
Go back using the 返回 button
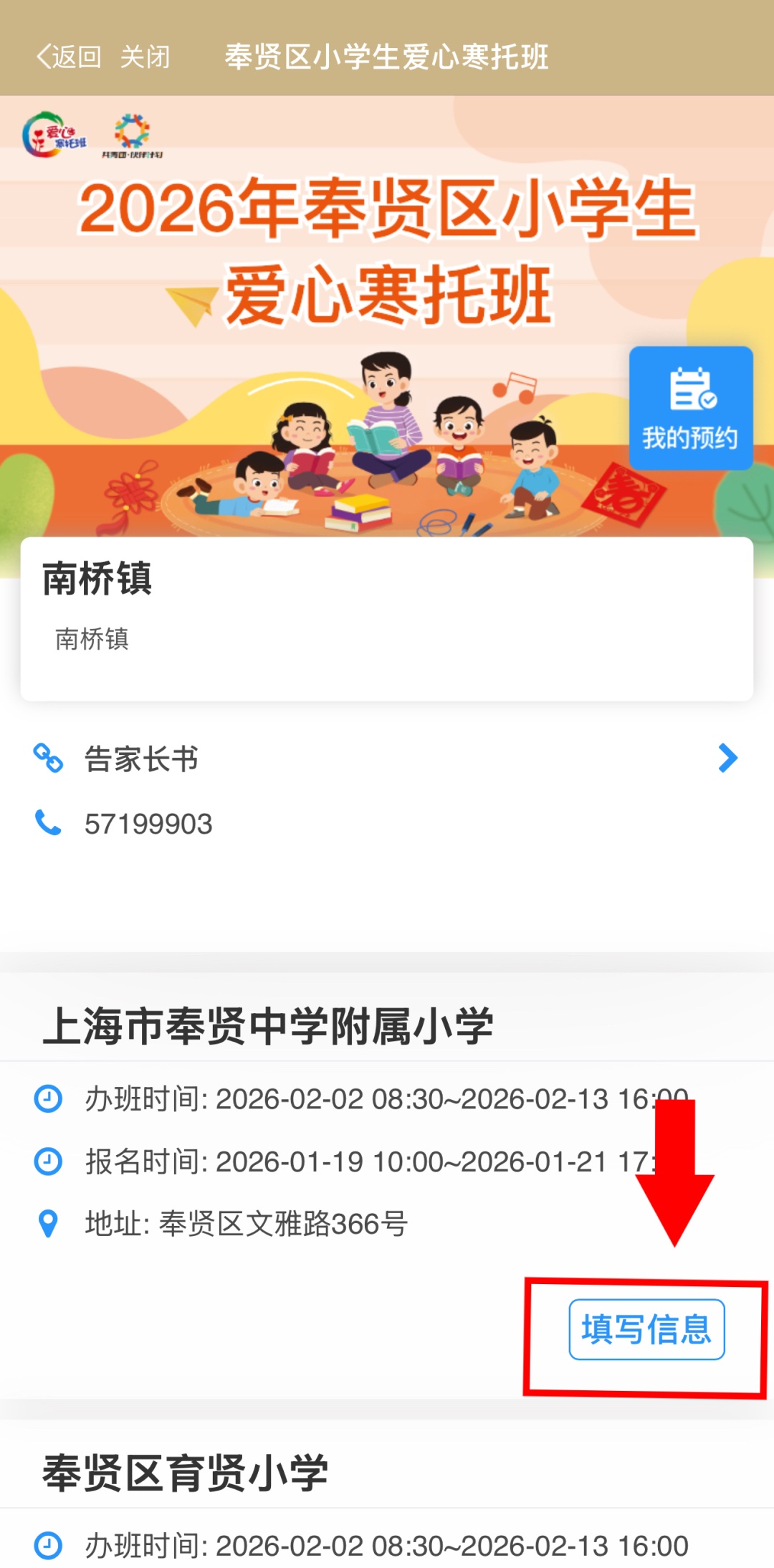point(69,57)
